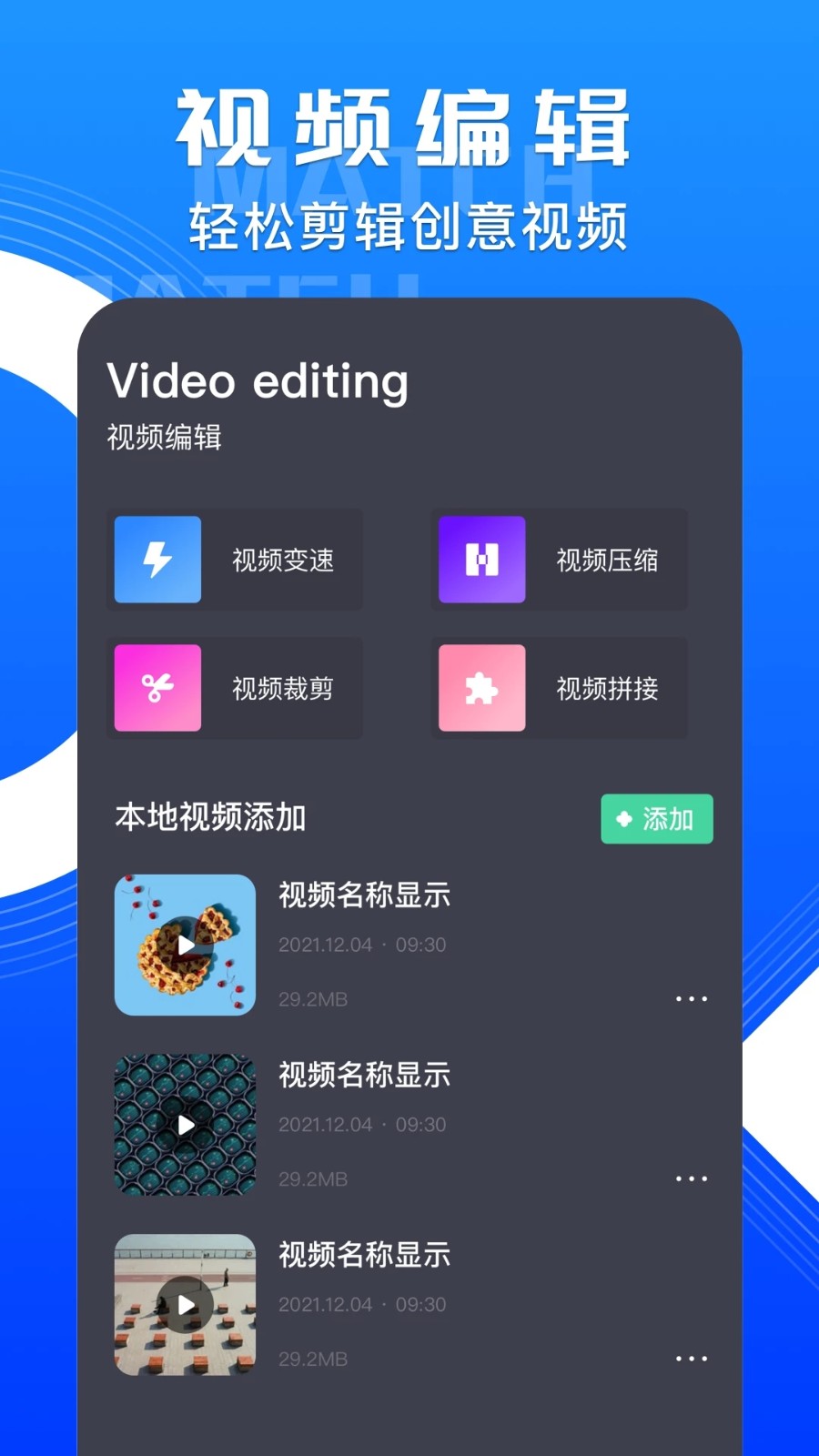Select the puzzle icon for 视频拼接
This screenshot has height=1456, width=819.
point(481,689)
